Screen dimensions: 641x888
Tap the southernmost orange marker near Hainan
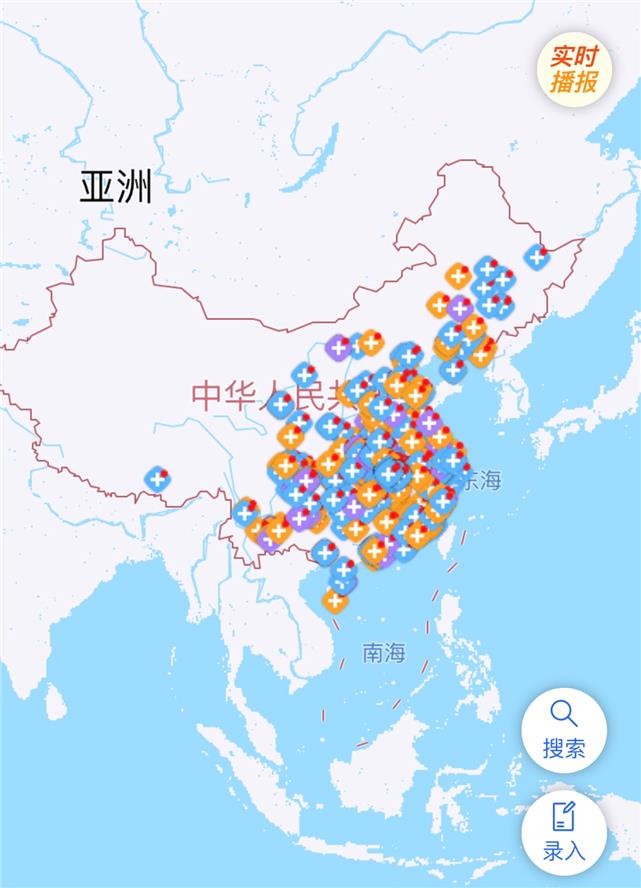pyautogui.click(x=334, y=600)
